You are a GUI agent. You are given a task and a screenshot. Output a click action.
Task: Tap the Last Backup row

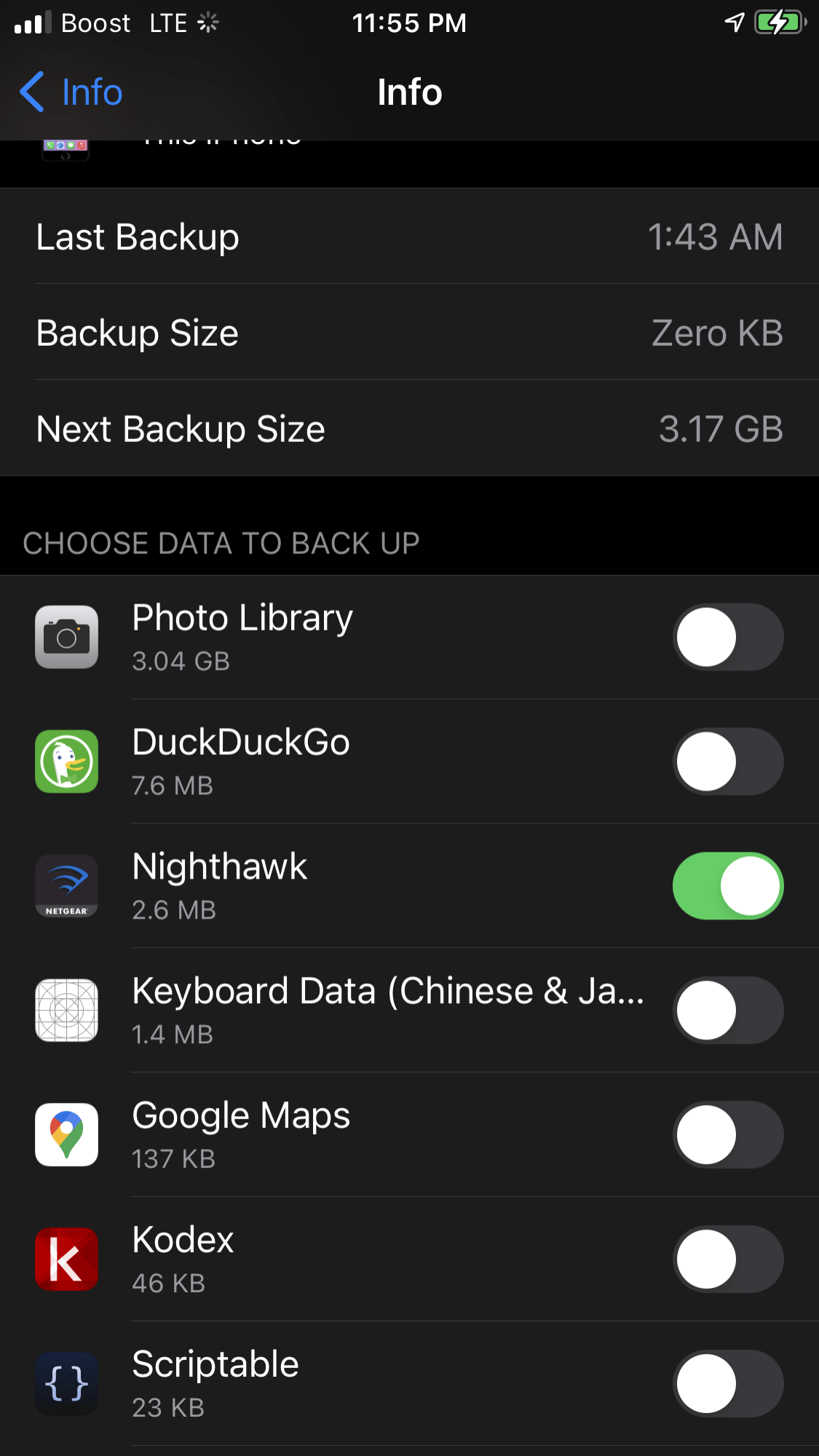pos(409,237)
